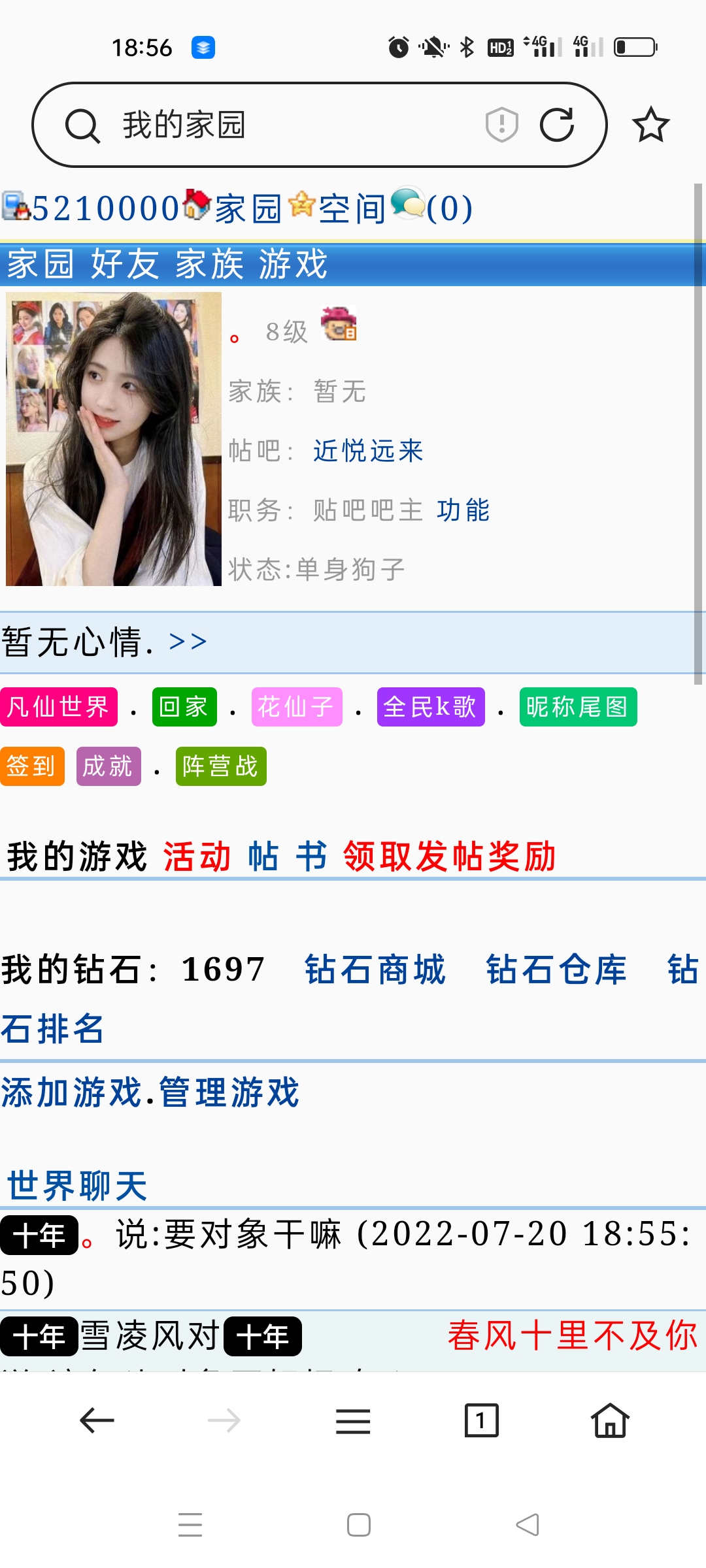The width and height of the screenshot is (706, 1568).
Task: Tap the address bar showing 我的家园
Action: click(275, 125)
